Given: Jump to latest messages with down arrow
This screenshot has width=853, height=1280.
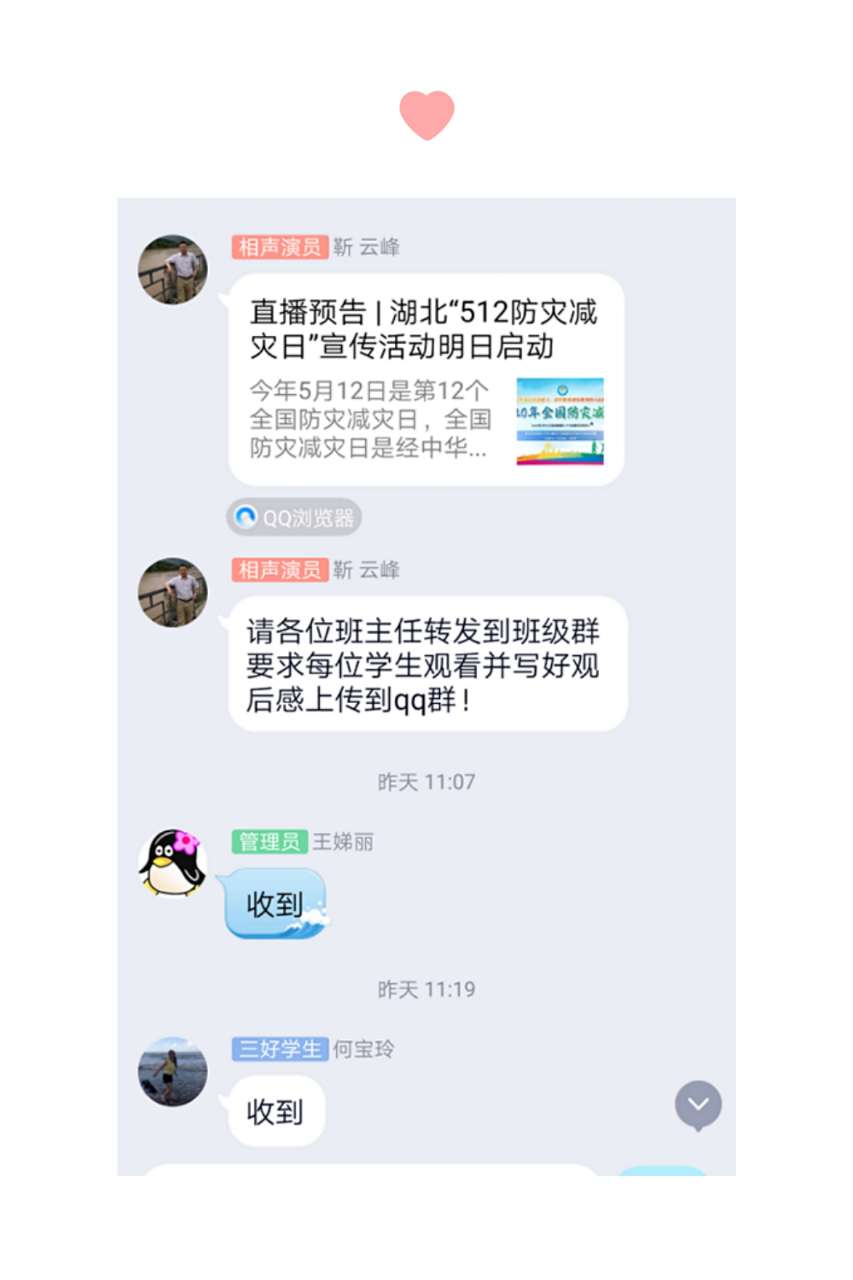Looking at the screenshot, I should (x=698, y=1105).
